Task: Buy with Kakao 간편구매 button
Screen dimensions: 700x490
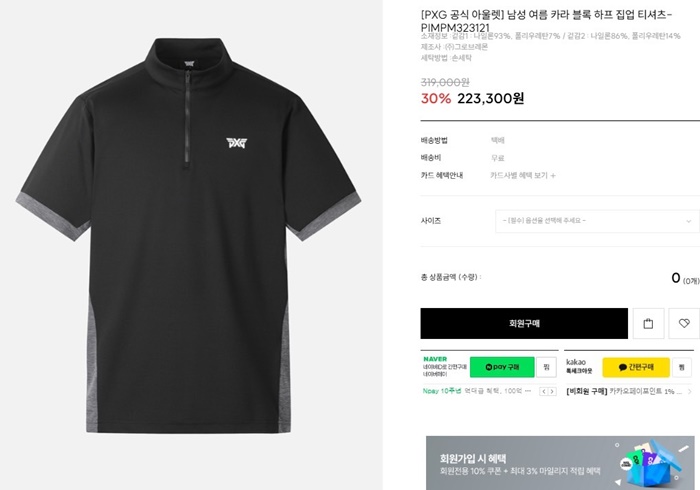Action: coord(635,367)
